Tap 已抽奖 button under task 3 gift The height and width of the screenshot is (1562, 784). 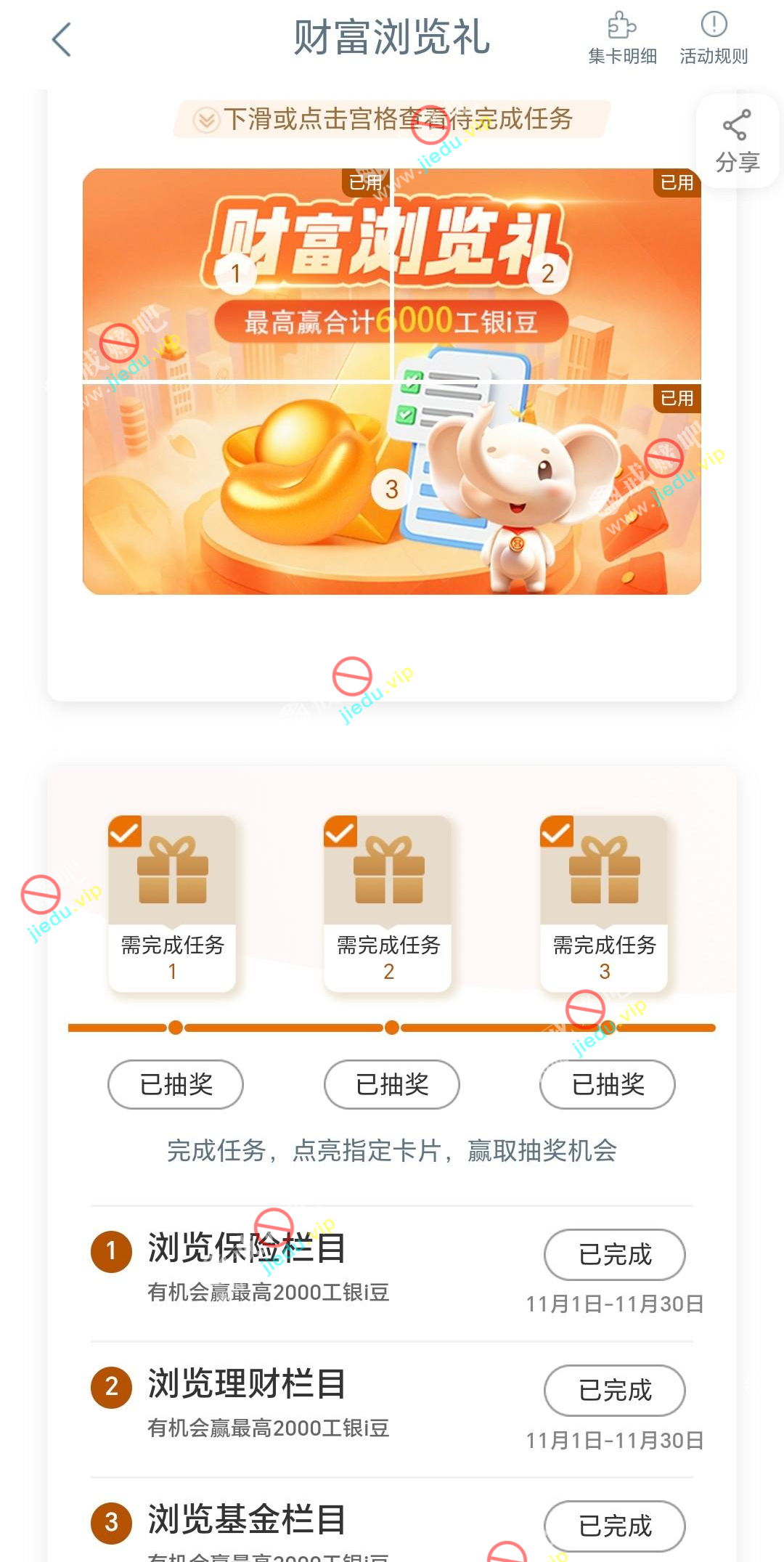tap(608, 1084)
